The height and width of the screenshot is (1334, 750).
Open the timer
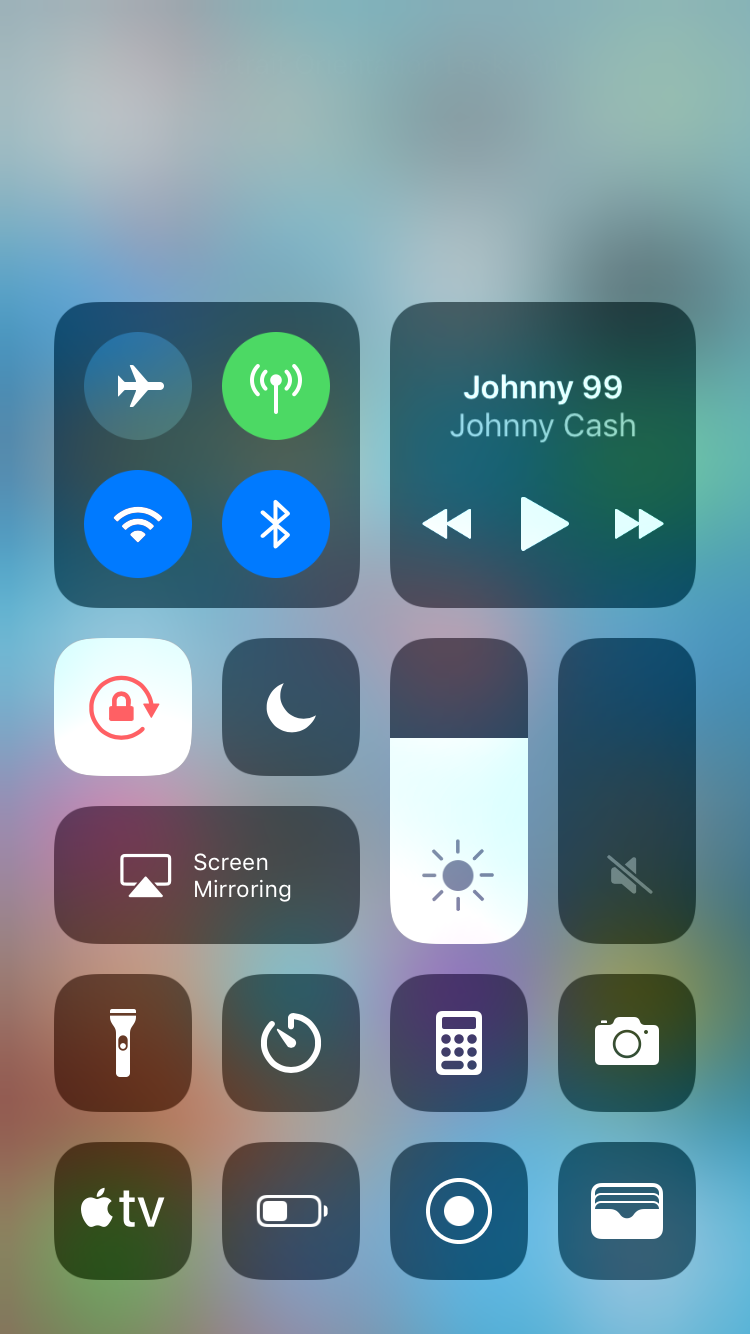coord(291,1043)
